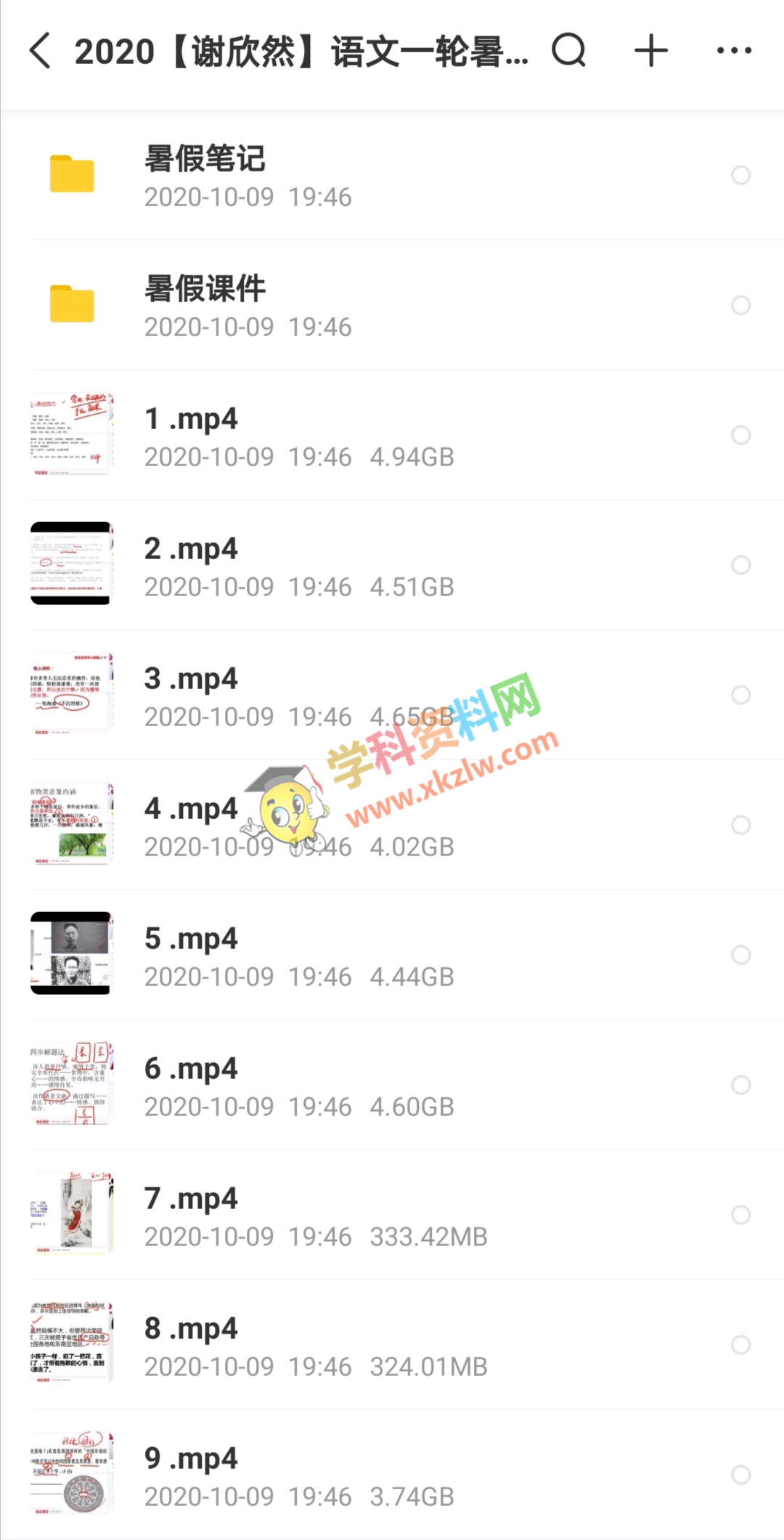Screen dimensions: 784x1540
Task: Tick the circle for 4 .mp4
Action: click(740, 825)
